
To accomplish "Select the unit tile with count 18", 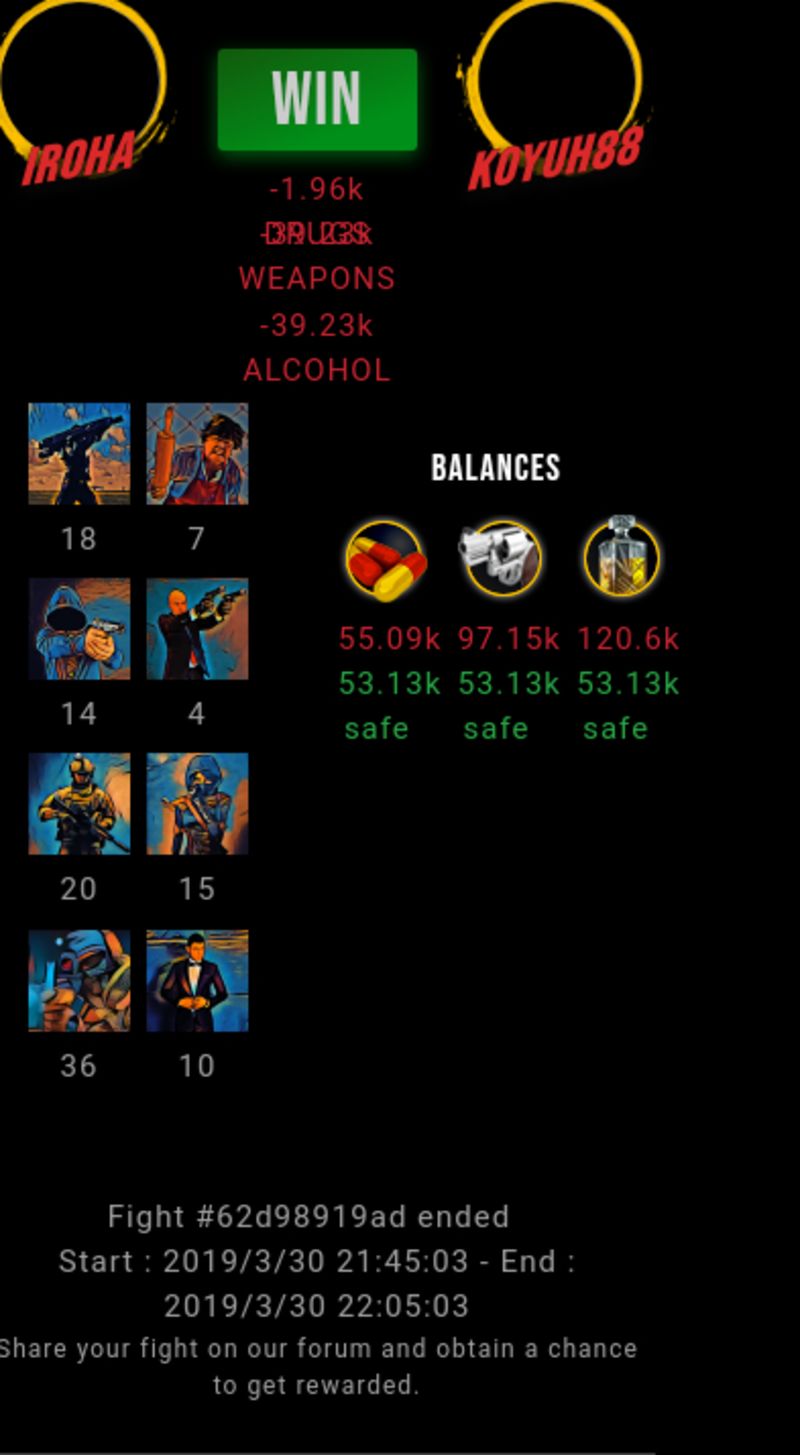I will tap(79, 453).
